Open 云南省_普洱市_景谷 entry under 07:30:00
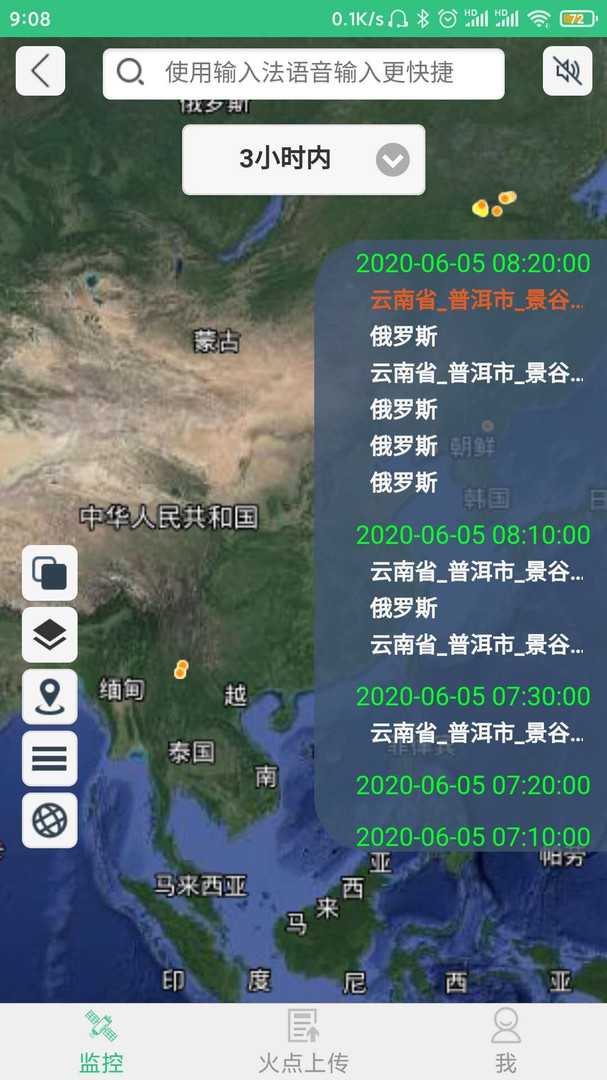 point(477,733)
